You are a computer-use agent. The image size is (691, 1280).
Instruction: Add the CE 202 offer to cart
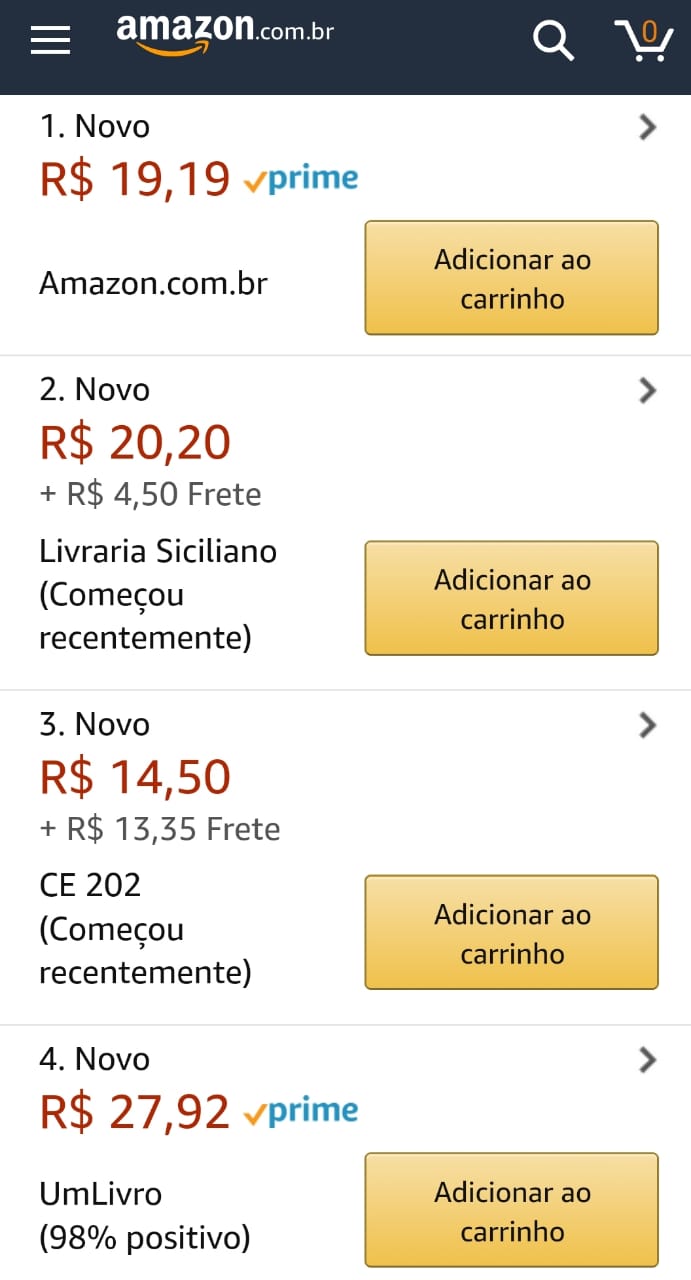point(511,932)
